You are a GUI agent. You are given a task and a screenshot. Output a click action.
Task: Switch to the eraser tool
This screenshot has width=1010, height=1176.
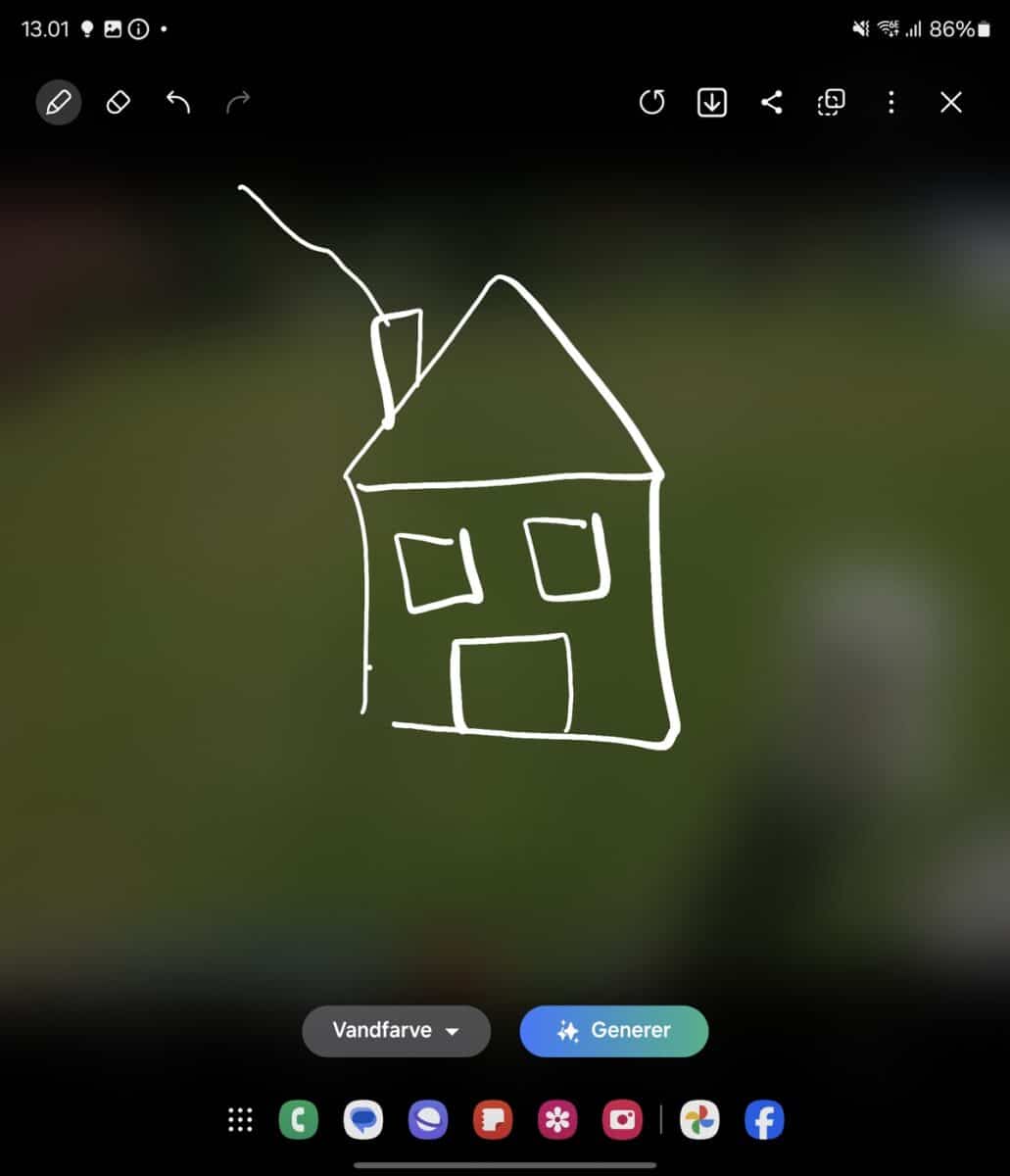pyautogui.click(x=118, y=102)
